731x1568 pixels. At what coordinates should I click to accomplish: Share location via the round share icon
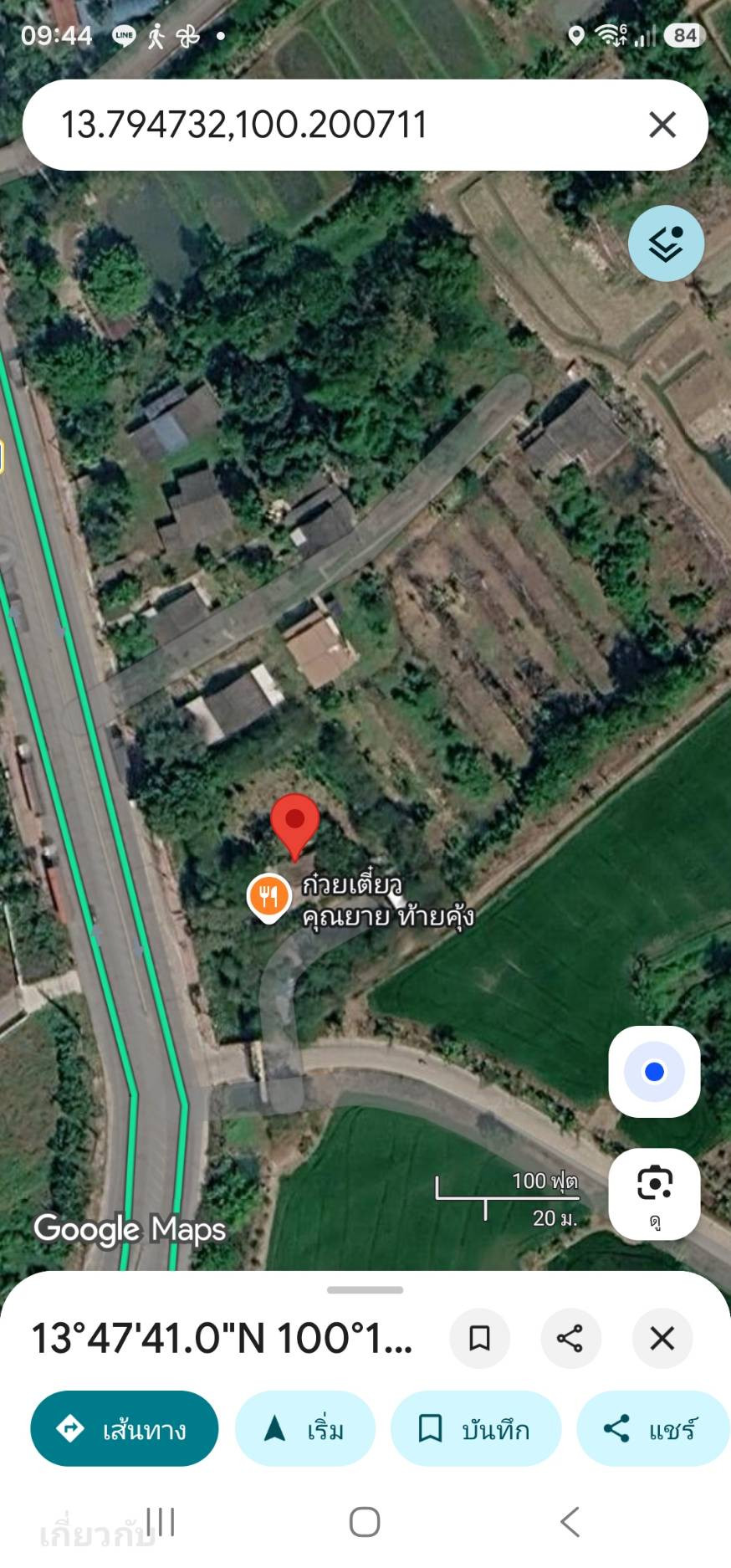[x=570, y=1339]
